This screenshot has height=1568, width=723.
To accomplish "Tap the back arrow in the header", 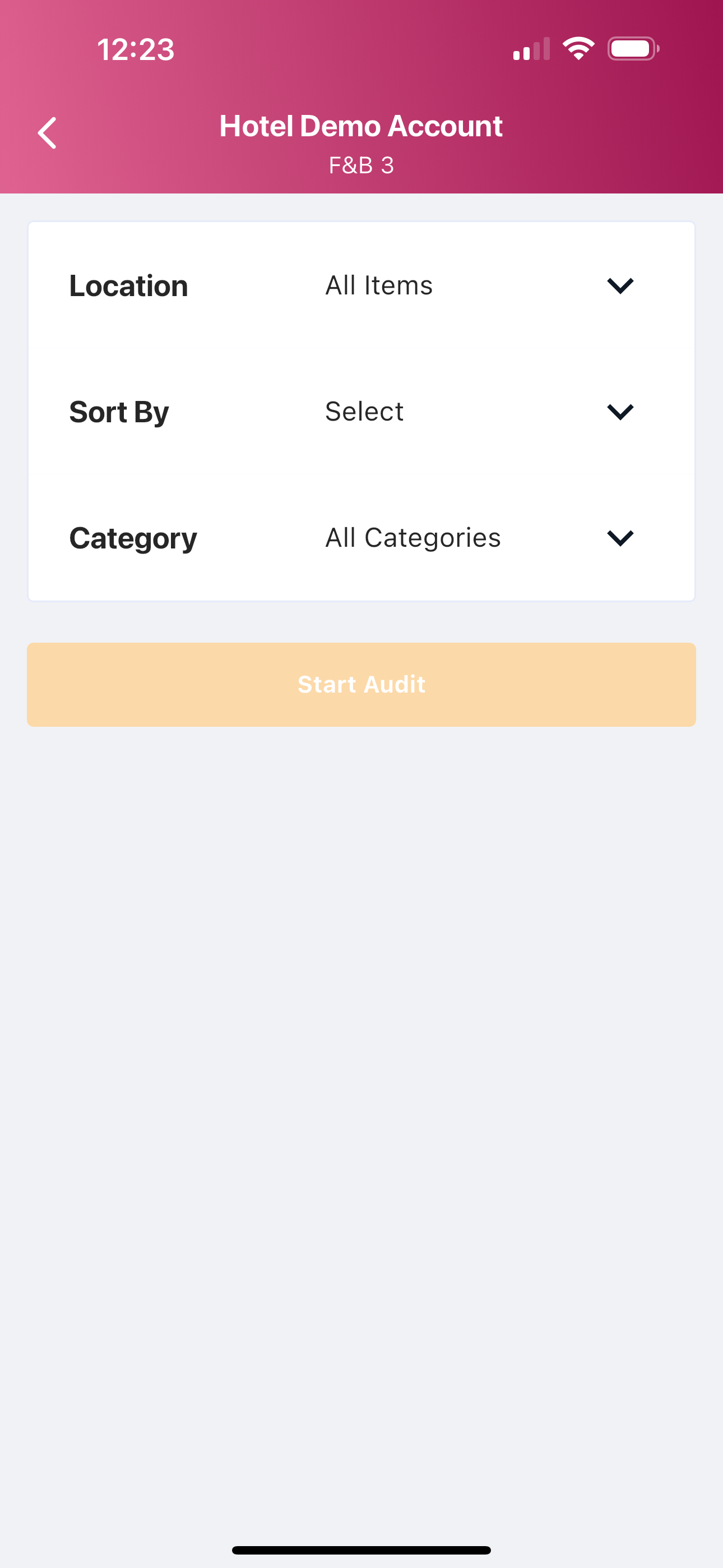I will point(47,133).
